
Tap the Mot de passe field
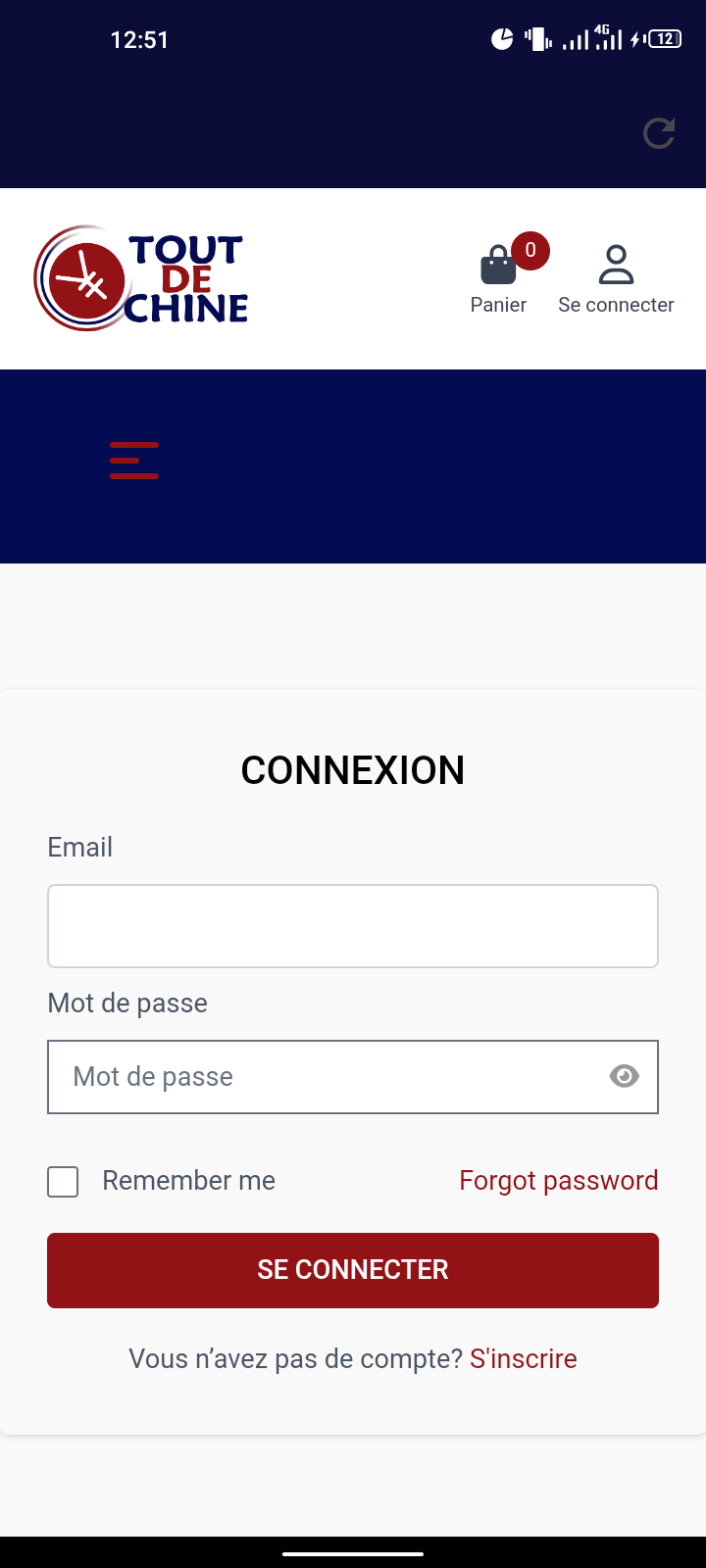pyautogui.click(x=353, y=1077)
